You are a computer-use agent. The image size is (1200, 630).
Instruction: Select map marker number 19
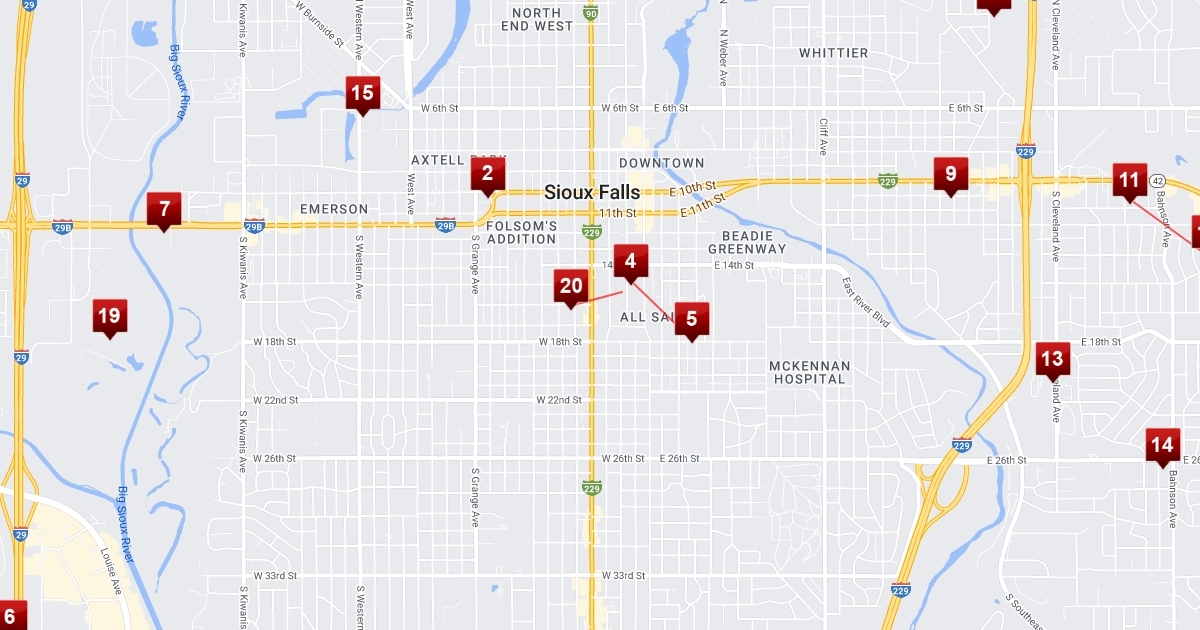click(109, 317)
